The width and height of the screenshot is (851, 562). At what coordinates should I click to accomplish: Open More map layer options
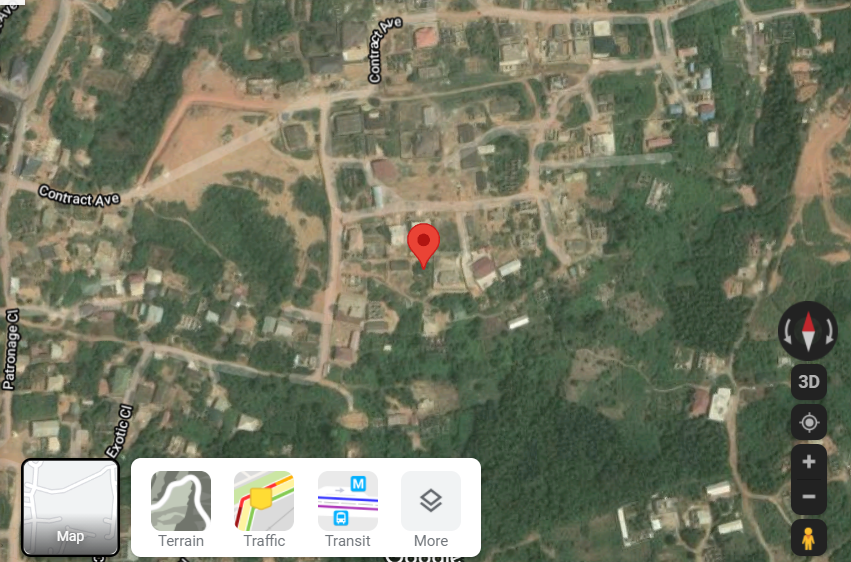coord(431,510)
